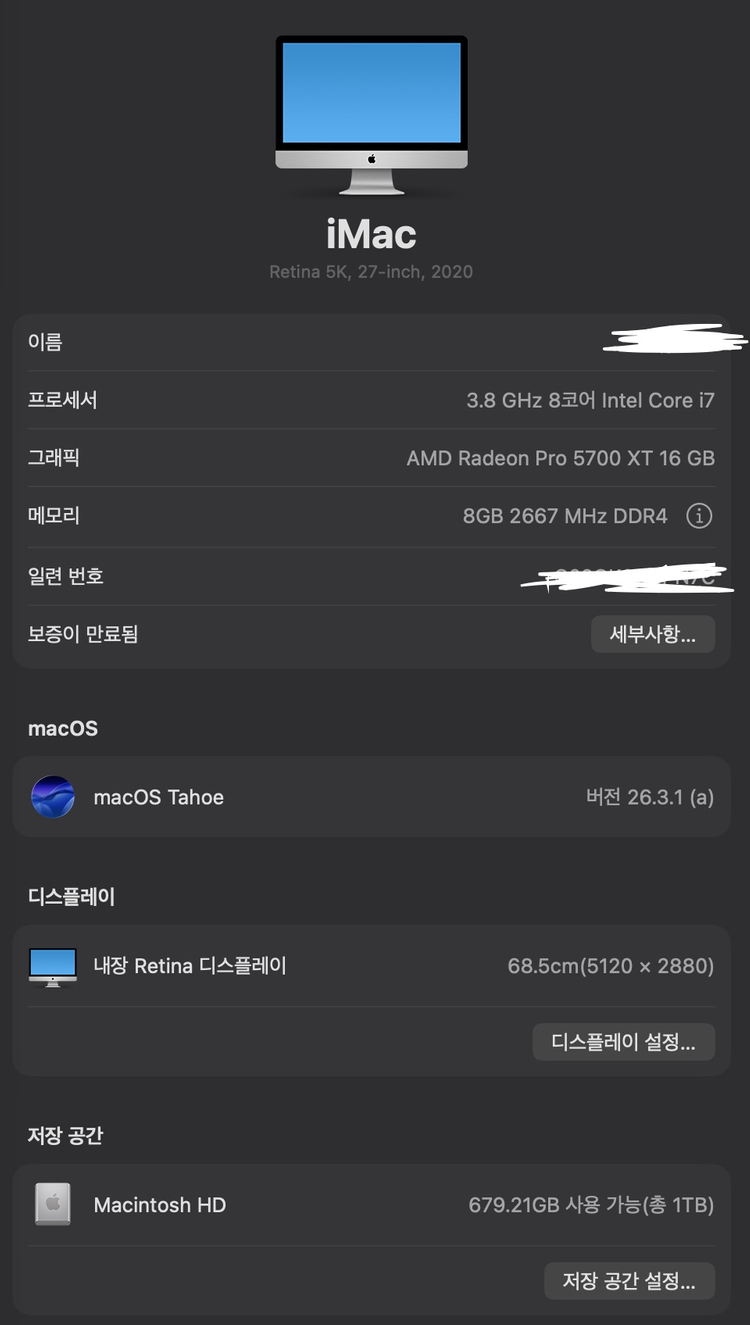The width and height of the screenshot is (750, 1325).
Task: Click the Macintosh HD drive icon
Action: (53, 1205)
